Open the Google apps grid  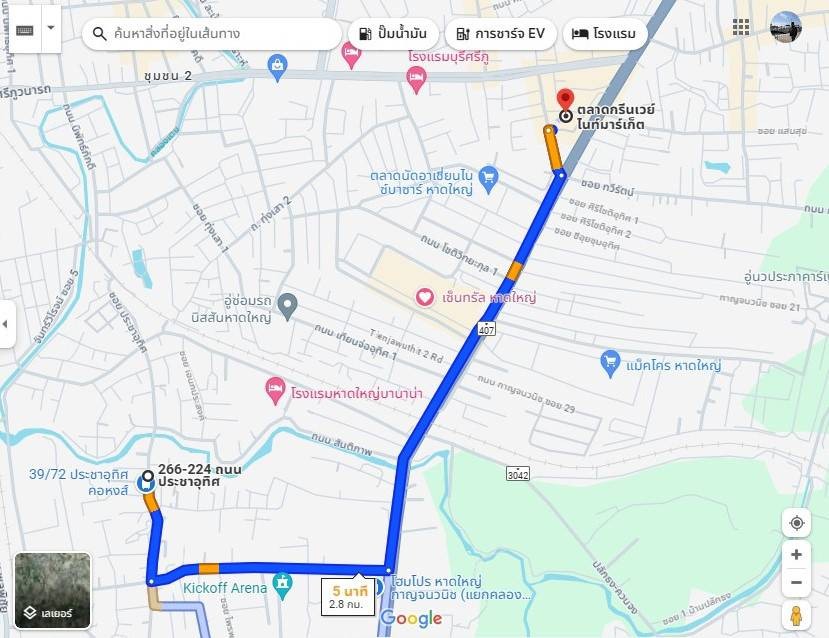(x=741, y=27)
